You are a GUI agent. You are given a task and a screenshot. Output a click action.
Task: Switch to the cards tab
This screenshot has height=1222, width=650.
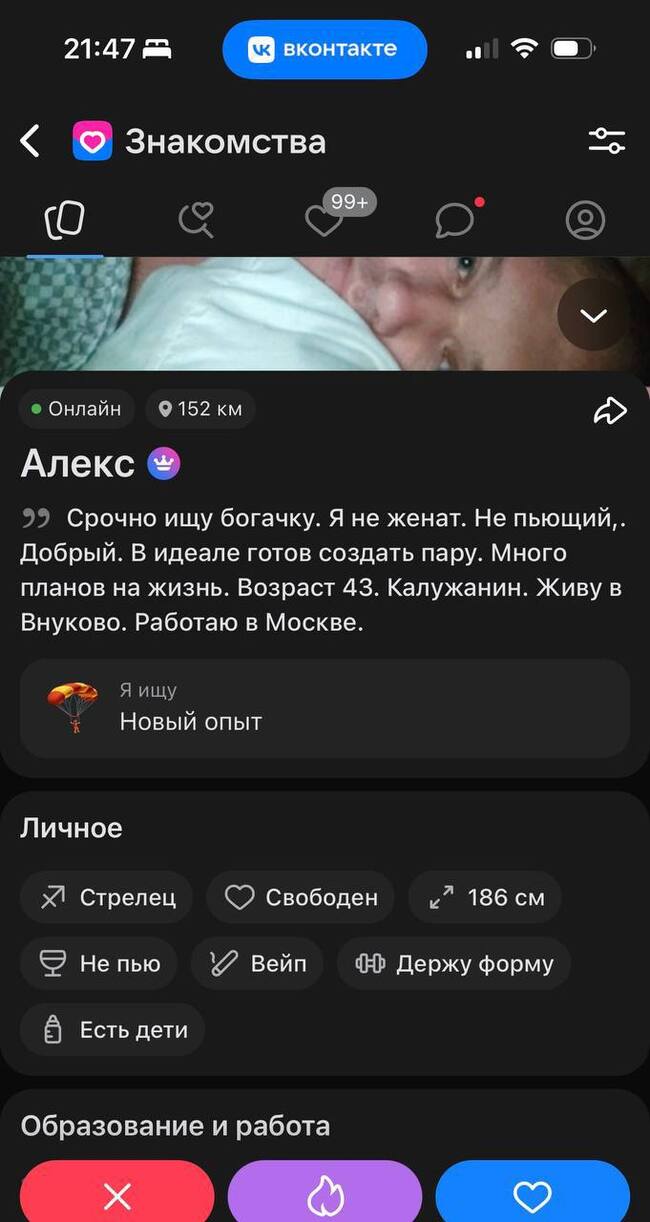65,220
